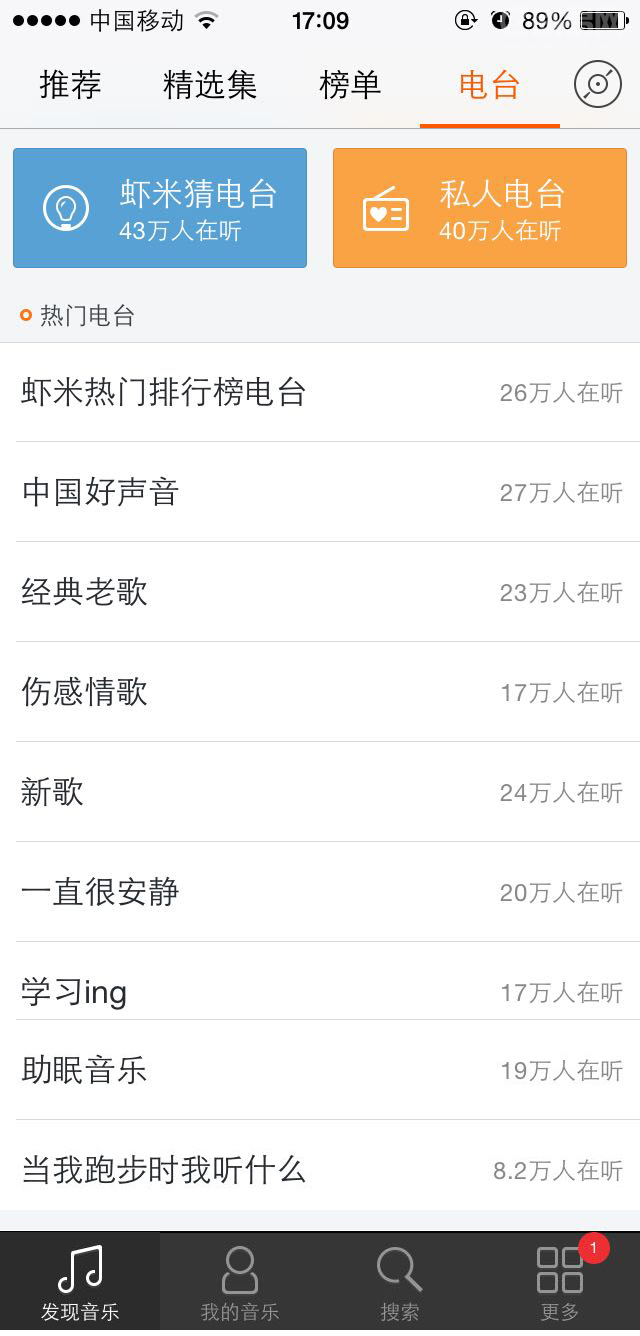Viewport: 640px width, 1336px height.
Task: Go to the 发现音乐 bottom tab
Action: pos(80,1284)
